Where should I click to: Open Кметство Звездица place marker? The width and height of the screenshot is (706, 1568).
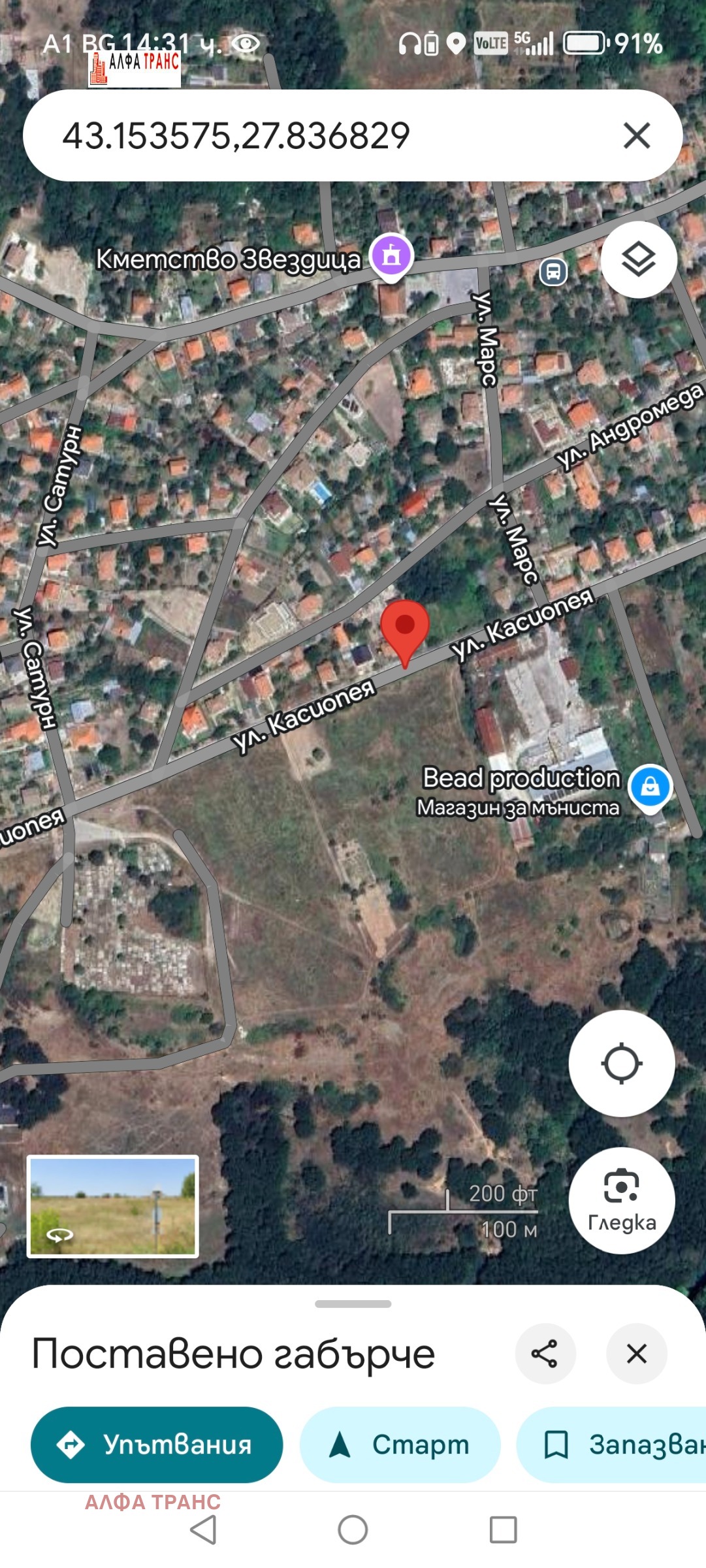[x=391, y=256]
